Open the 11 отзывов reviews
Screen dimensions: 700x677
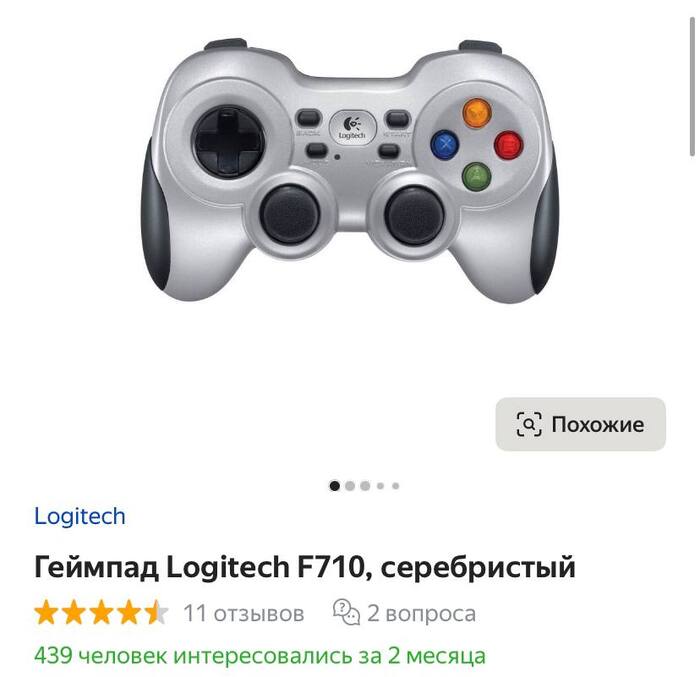(x=243, y=613)
